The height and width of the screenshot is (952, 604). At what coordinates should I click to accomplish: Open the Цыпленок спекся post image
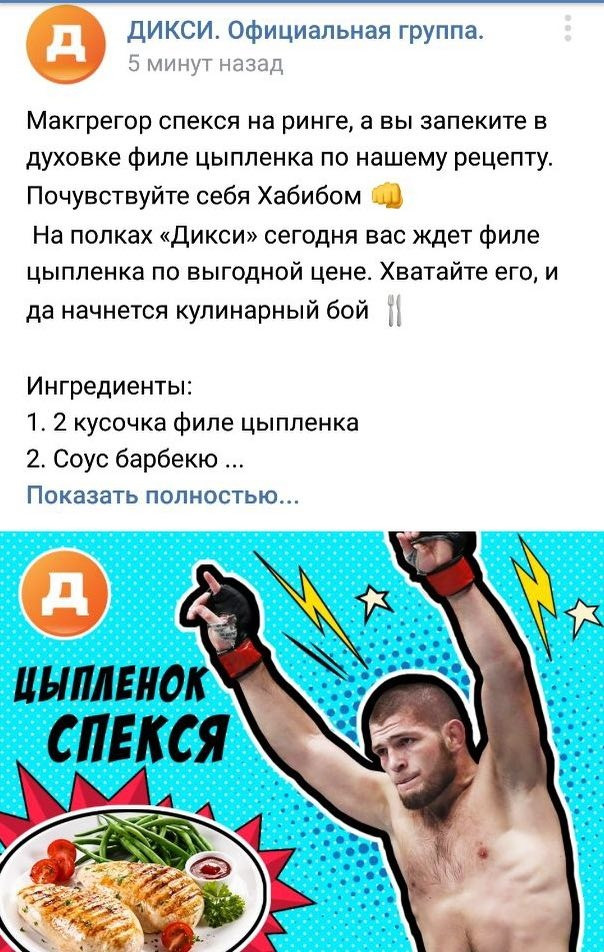[x=302, y=742]
